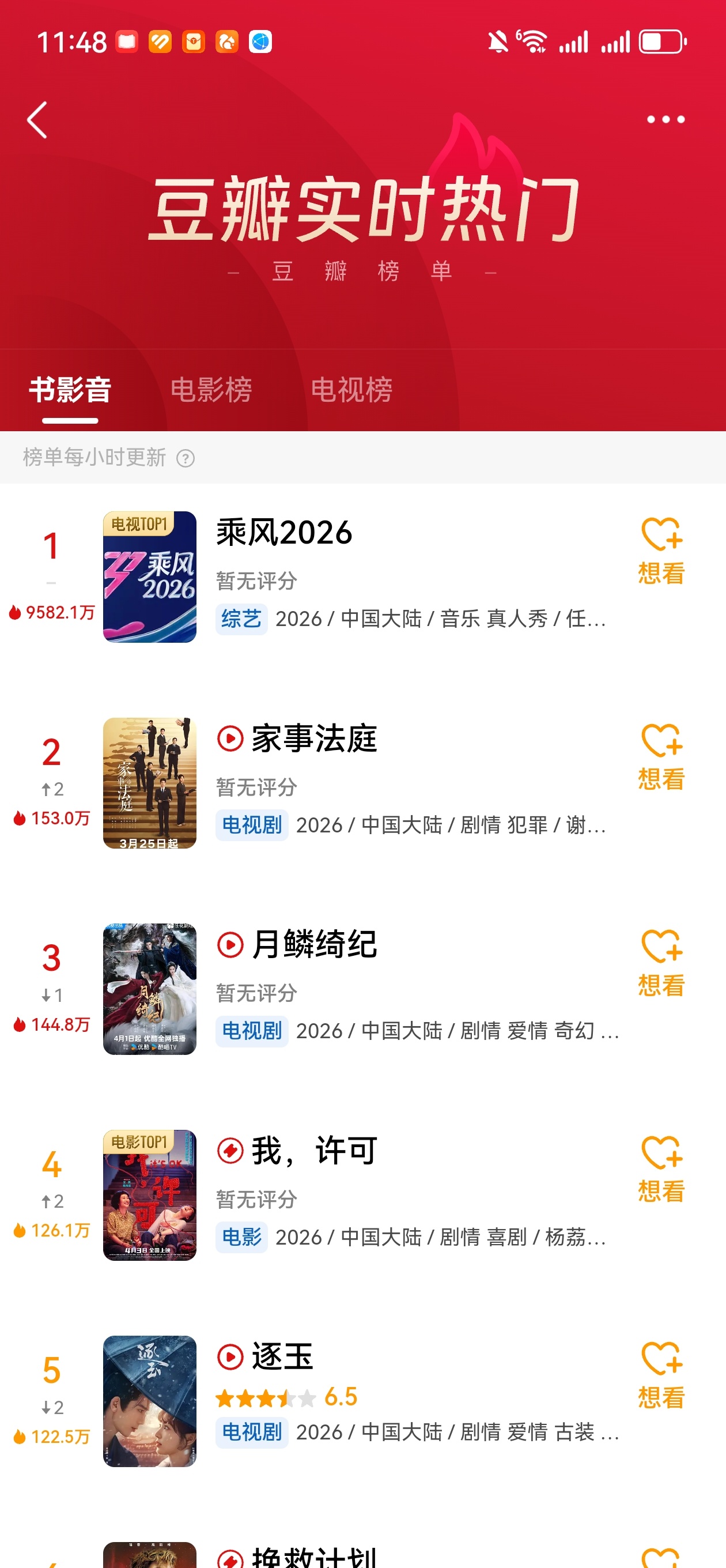Open the 家事法庭 poster thumbnail

tap(150, 785)
